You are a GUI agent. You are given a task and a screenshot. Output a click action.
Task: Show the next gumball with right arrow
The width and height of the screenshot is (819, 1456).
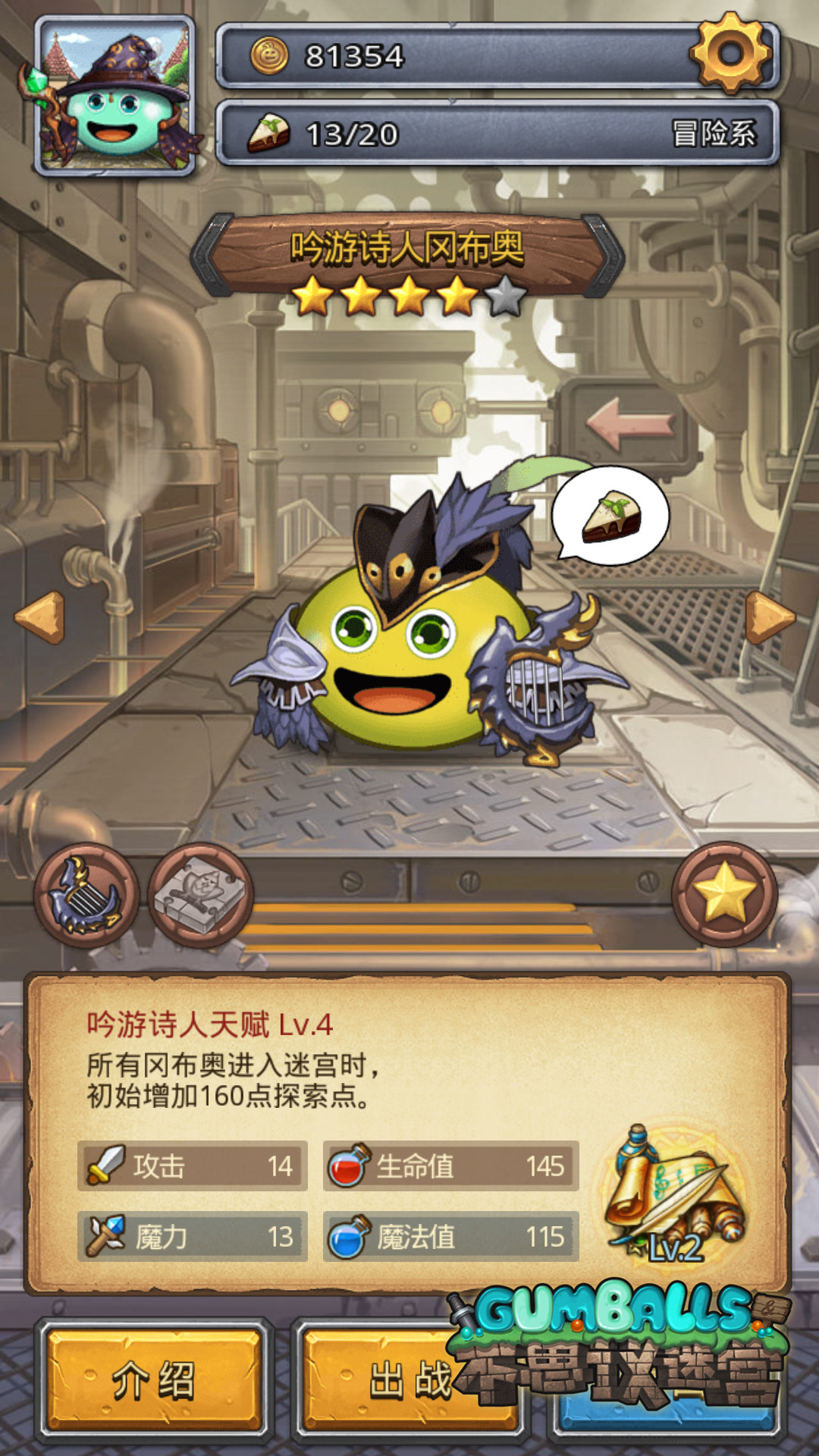(770, 617)
